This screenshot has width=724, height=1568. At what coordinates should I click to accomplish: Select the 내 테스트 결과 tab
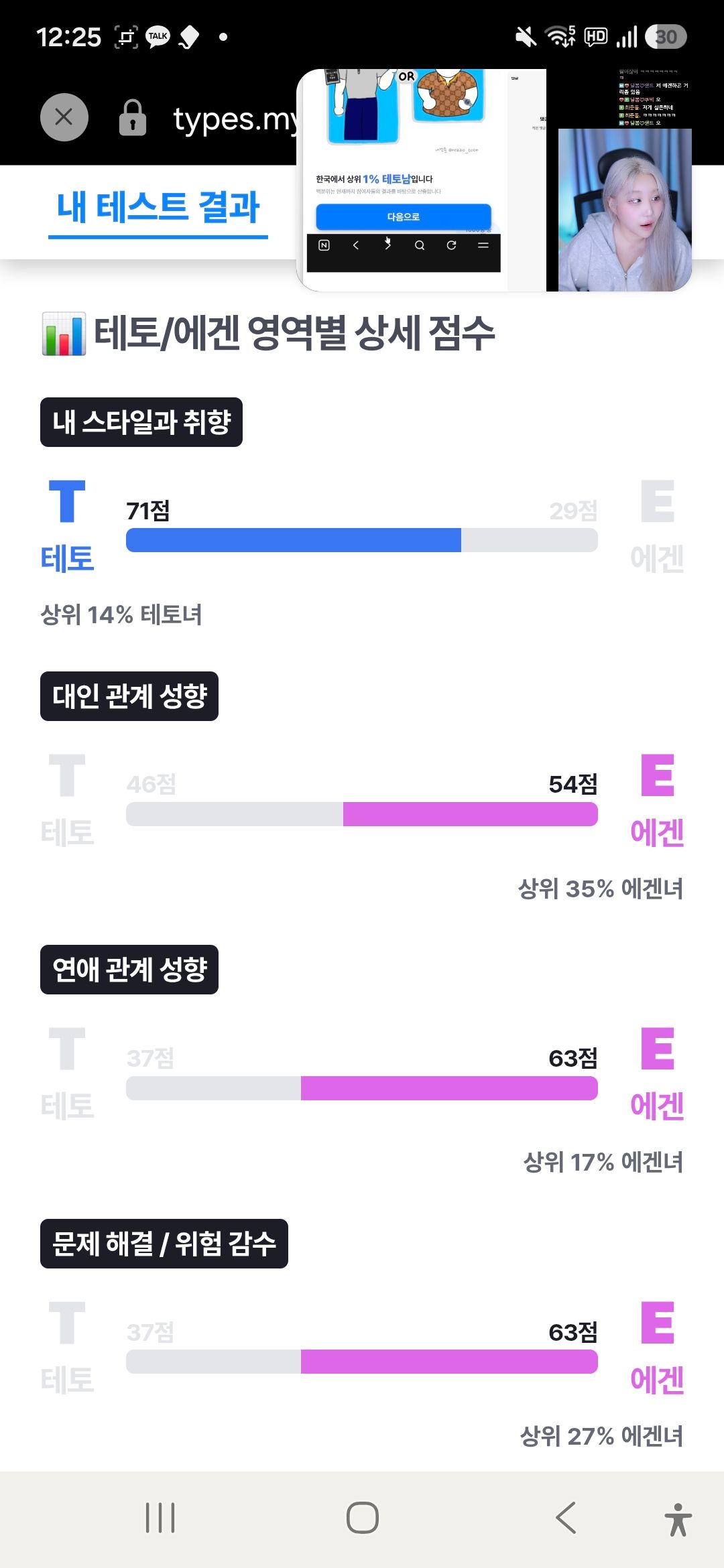point(158,206)
